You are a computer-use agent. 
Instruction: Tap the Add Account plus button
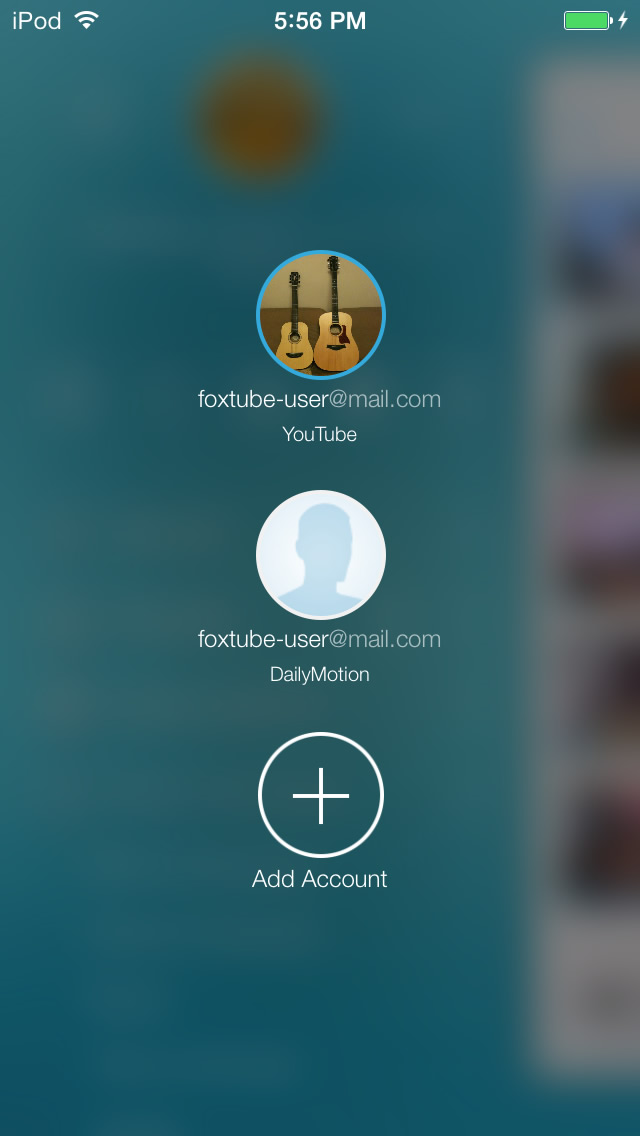pyautogui.click(x=321, y=796)
